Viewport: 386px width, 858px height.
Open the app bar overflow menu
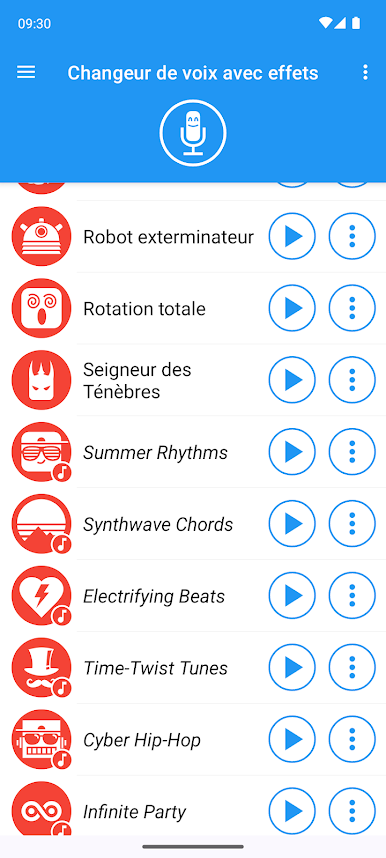point(365,72)
